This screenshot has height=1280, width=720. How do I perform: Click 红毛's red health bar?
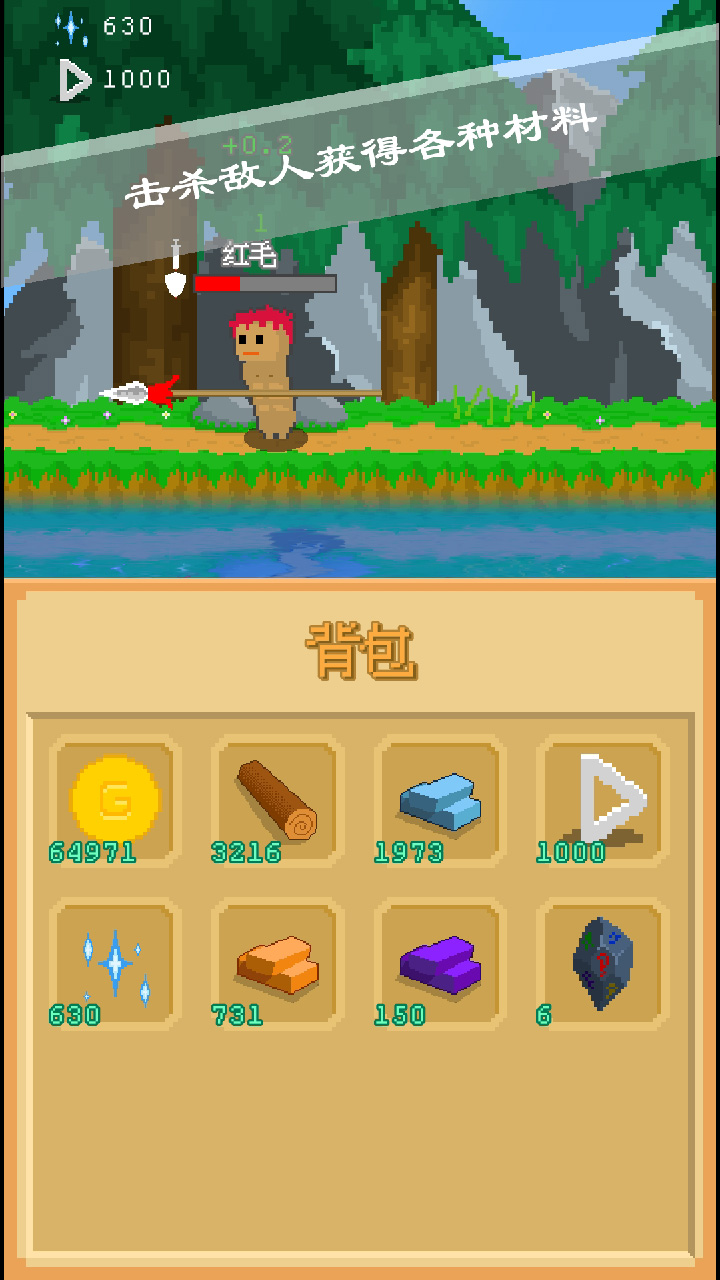click(x=218, y=282)
